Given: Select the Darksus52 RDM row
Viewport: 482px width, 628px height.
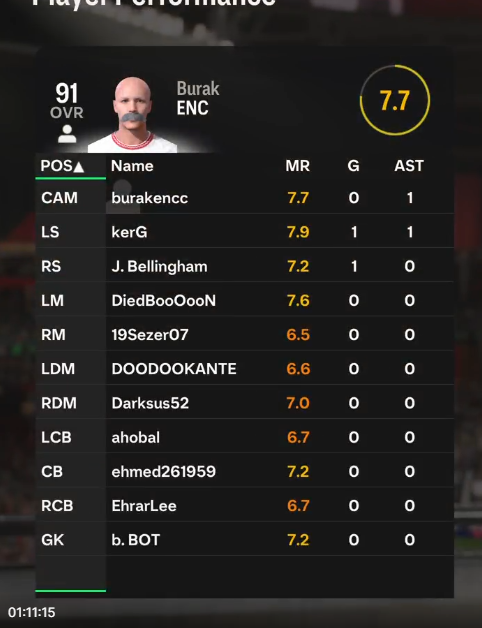Looking at the screenshot, I should click(244, 403).
